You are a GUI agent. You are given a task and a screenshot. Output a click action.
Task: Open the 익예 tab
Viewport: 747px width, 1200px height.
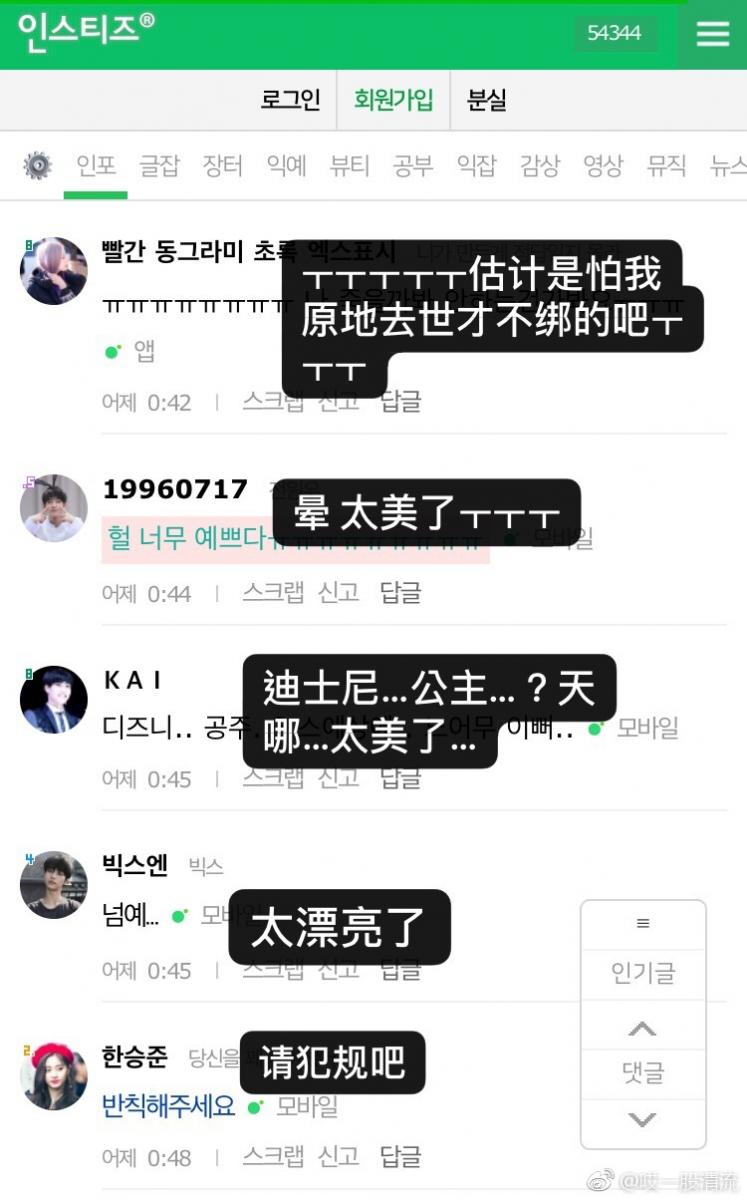(286, 165)
